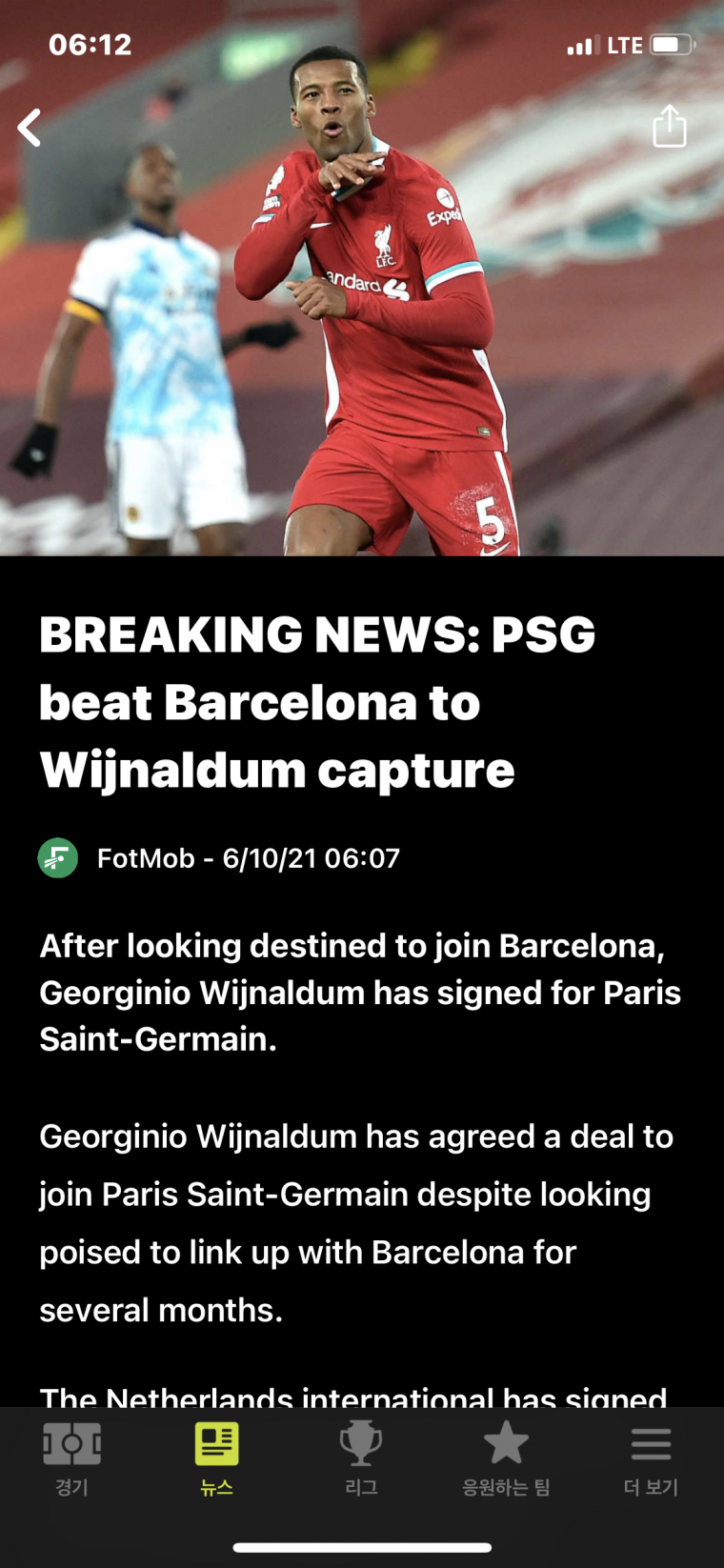Switch to the 경기 matches tab
Image resolution: width=724 pixels, height=1568 pixels.
point(72,1458)
